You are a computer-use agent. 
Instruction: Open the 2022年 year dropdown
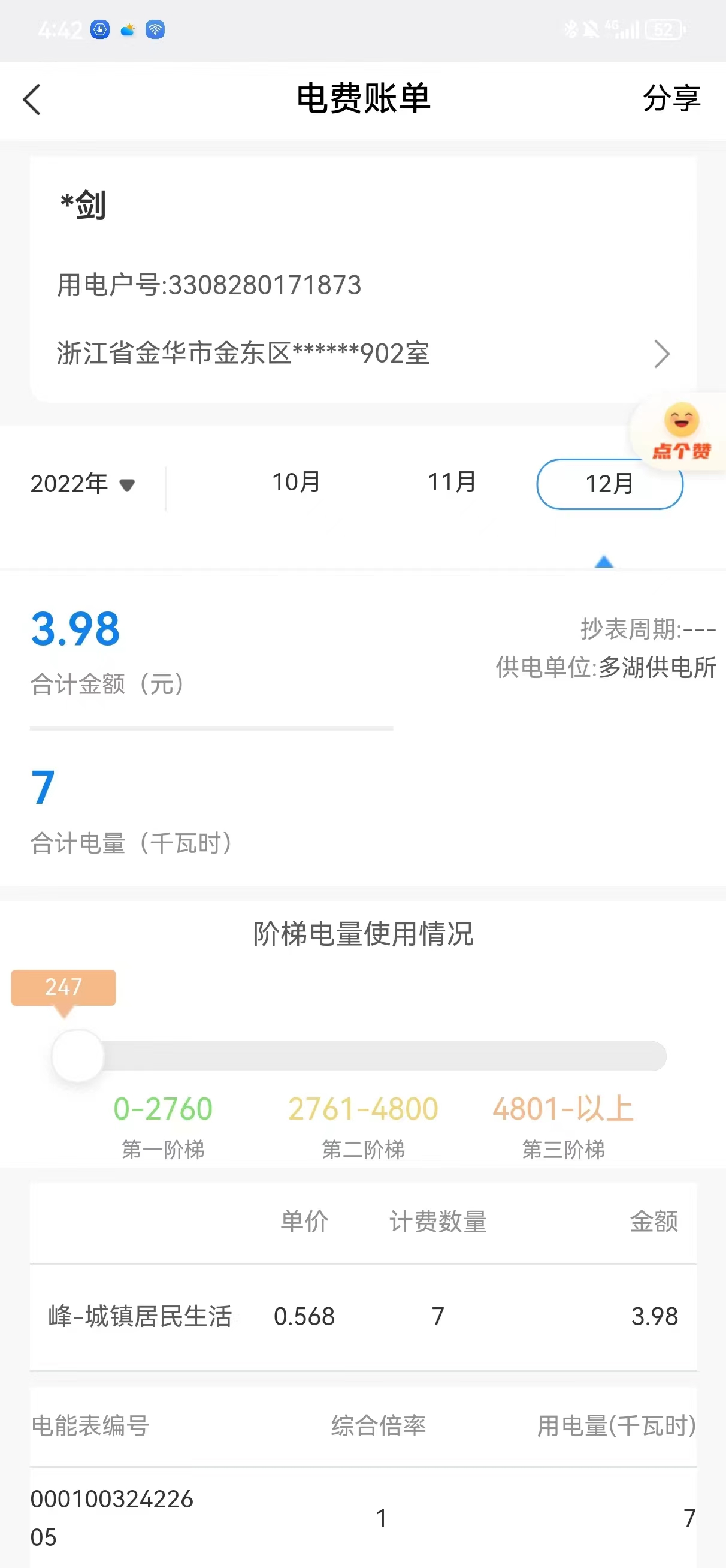[x=83, y=484]
